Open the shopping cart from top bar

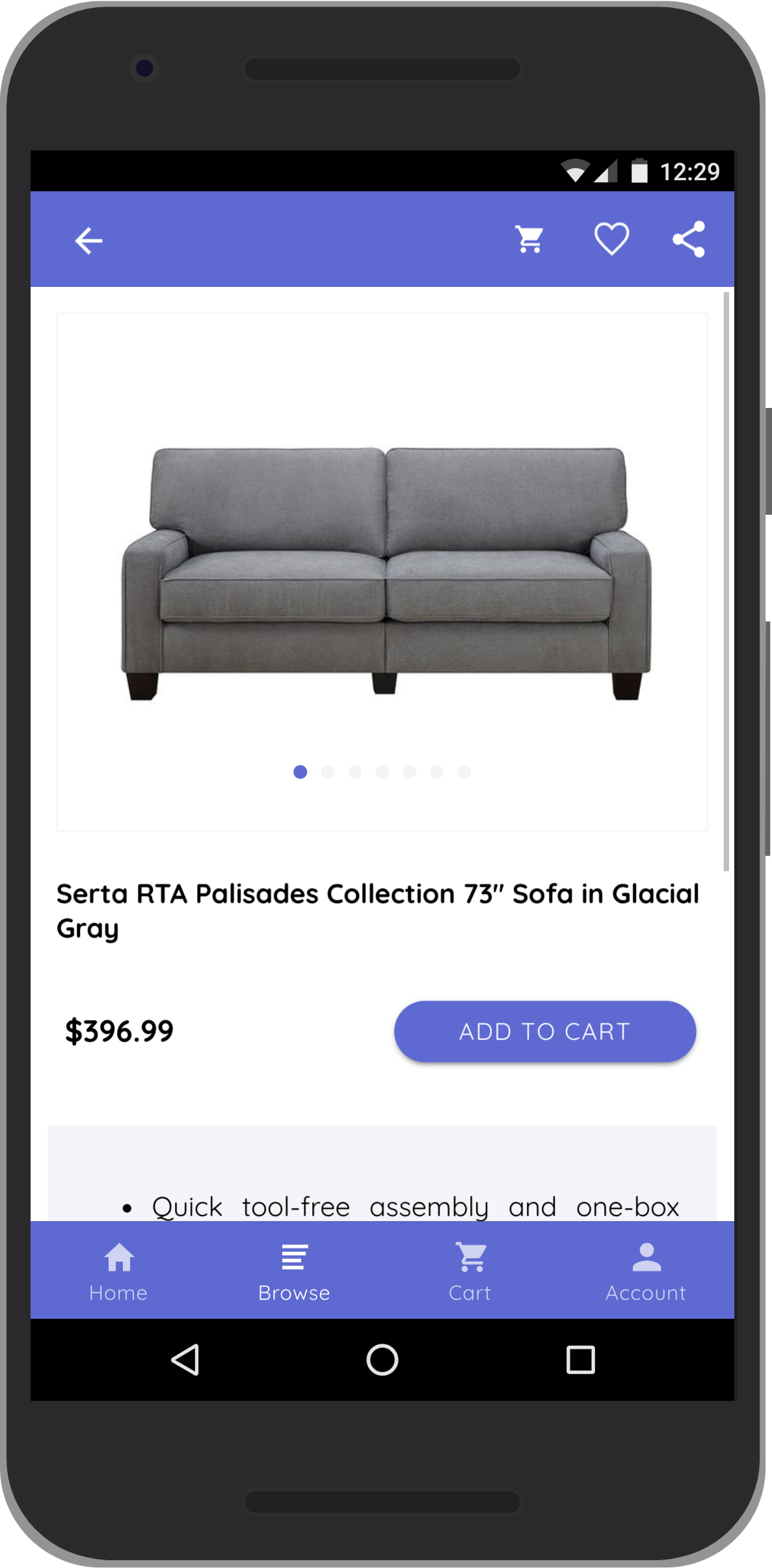pos(529,239)
